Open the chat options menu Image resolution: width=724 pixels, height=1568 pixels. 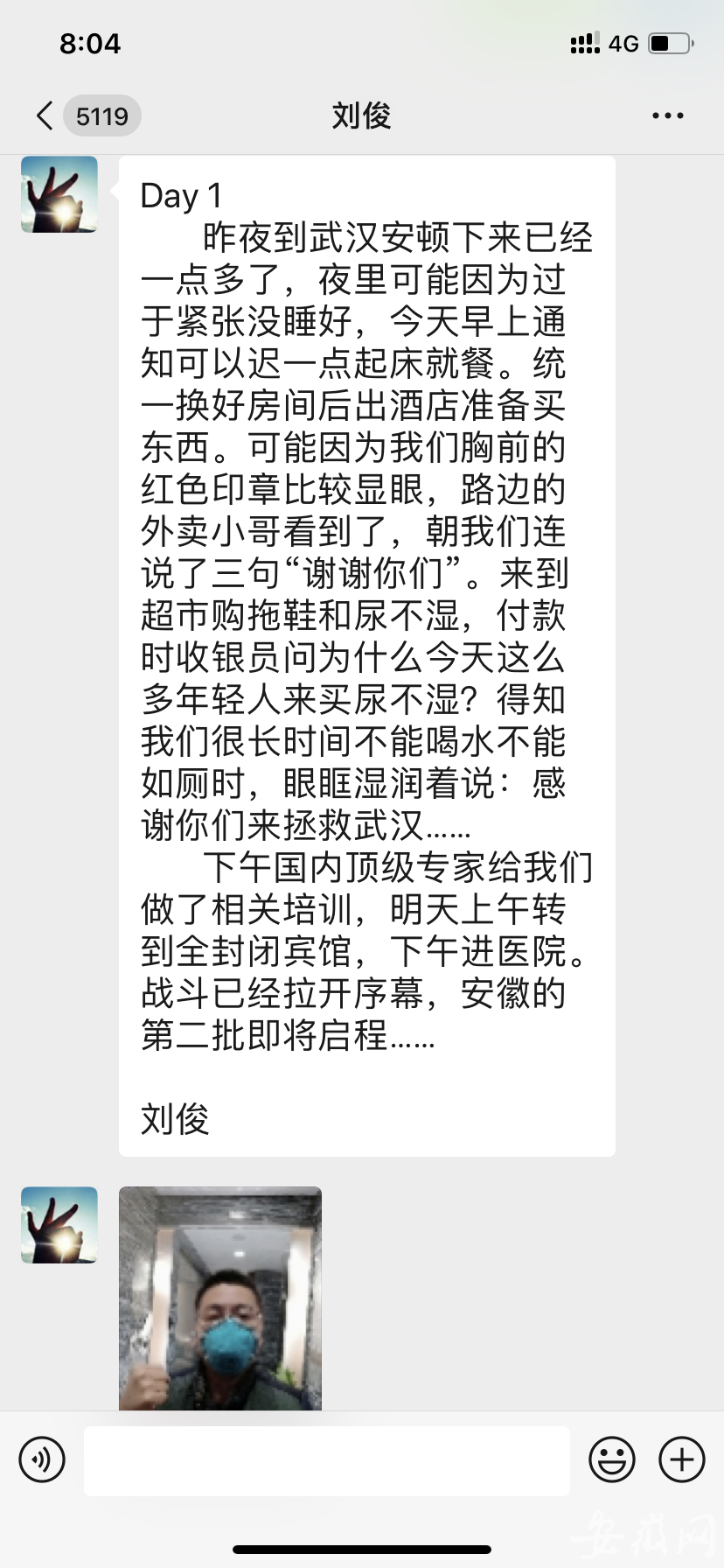click(x=668, y=115)
